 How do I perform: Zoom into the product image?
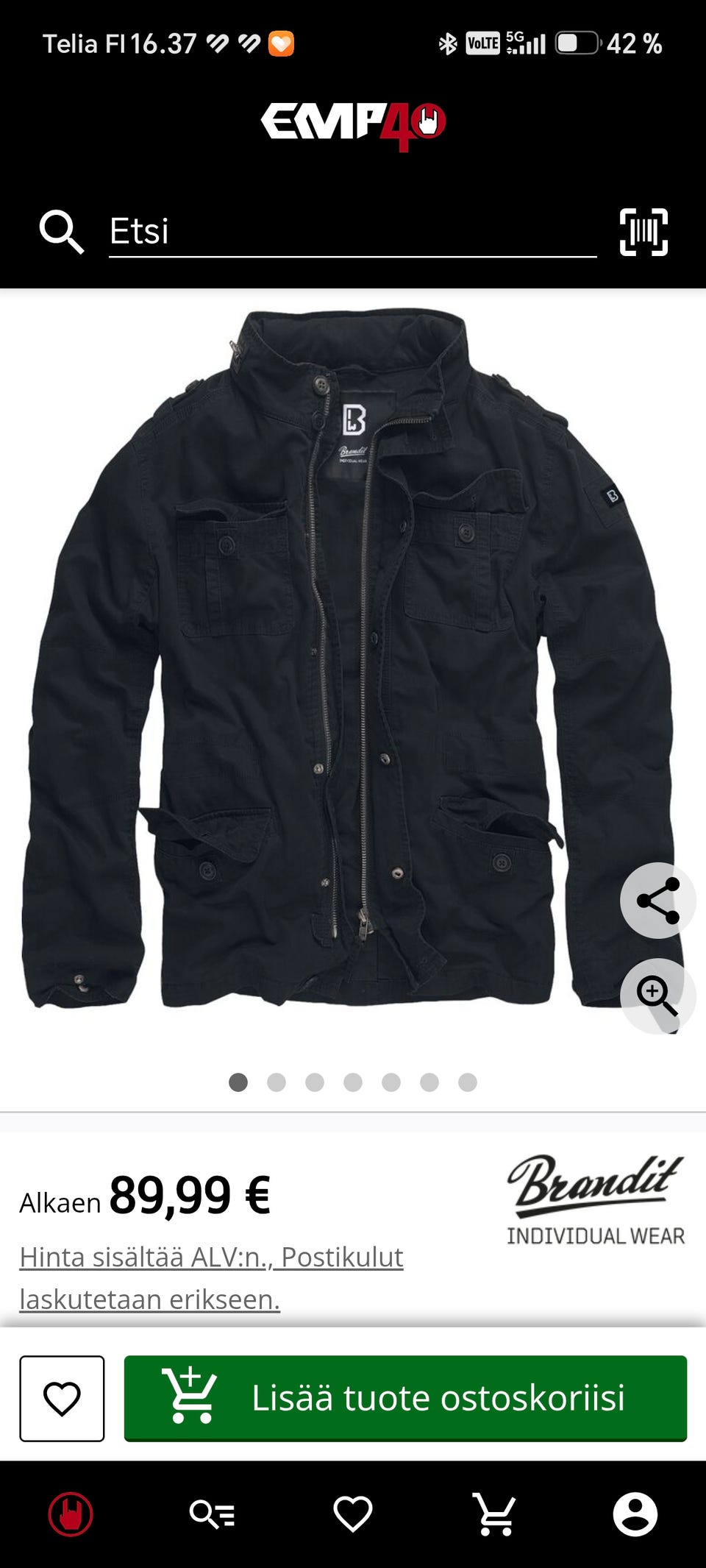click(x=658, y=996)
